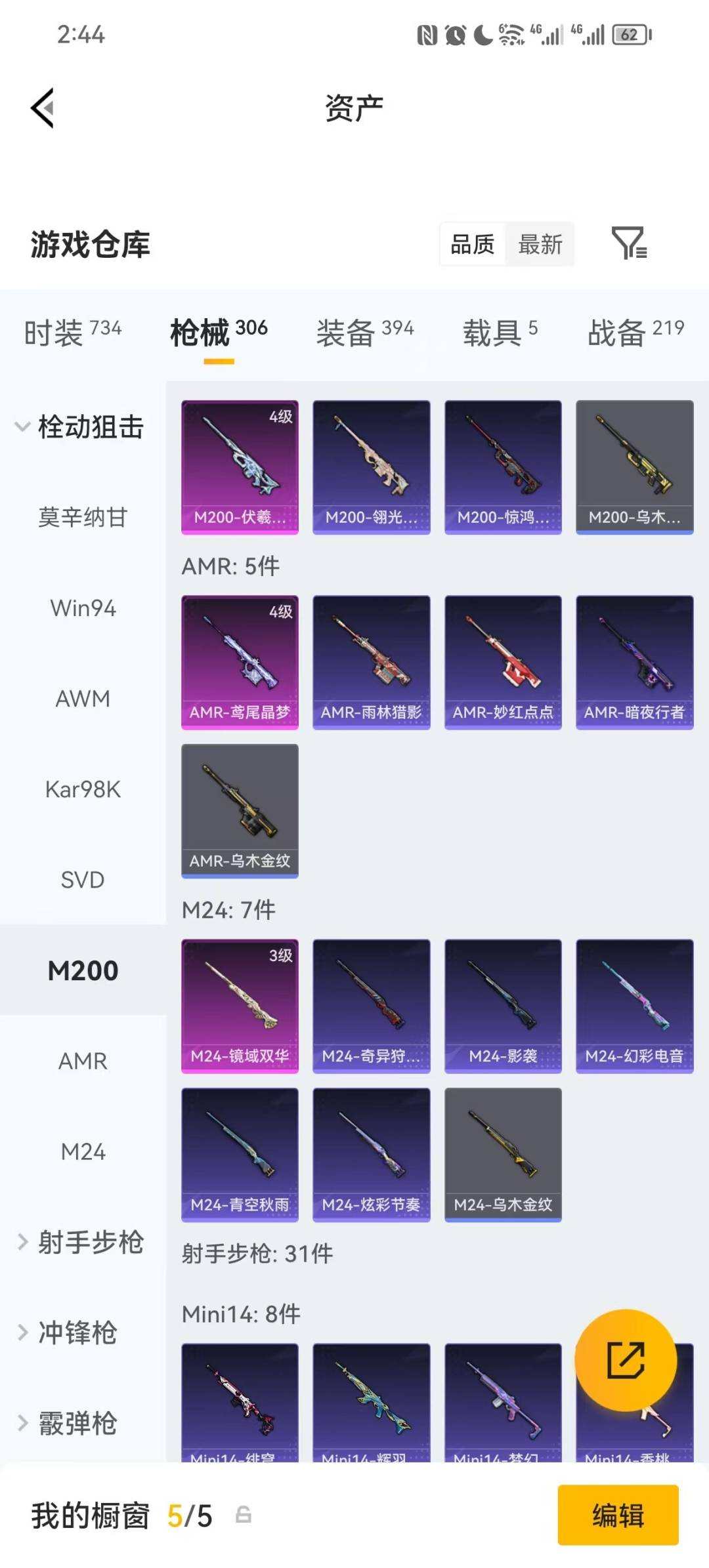Viewport: 709px width, 1568px height.
Task: Open the M24-镜域双华 skin card
Action: pos(240,1006)
